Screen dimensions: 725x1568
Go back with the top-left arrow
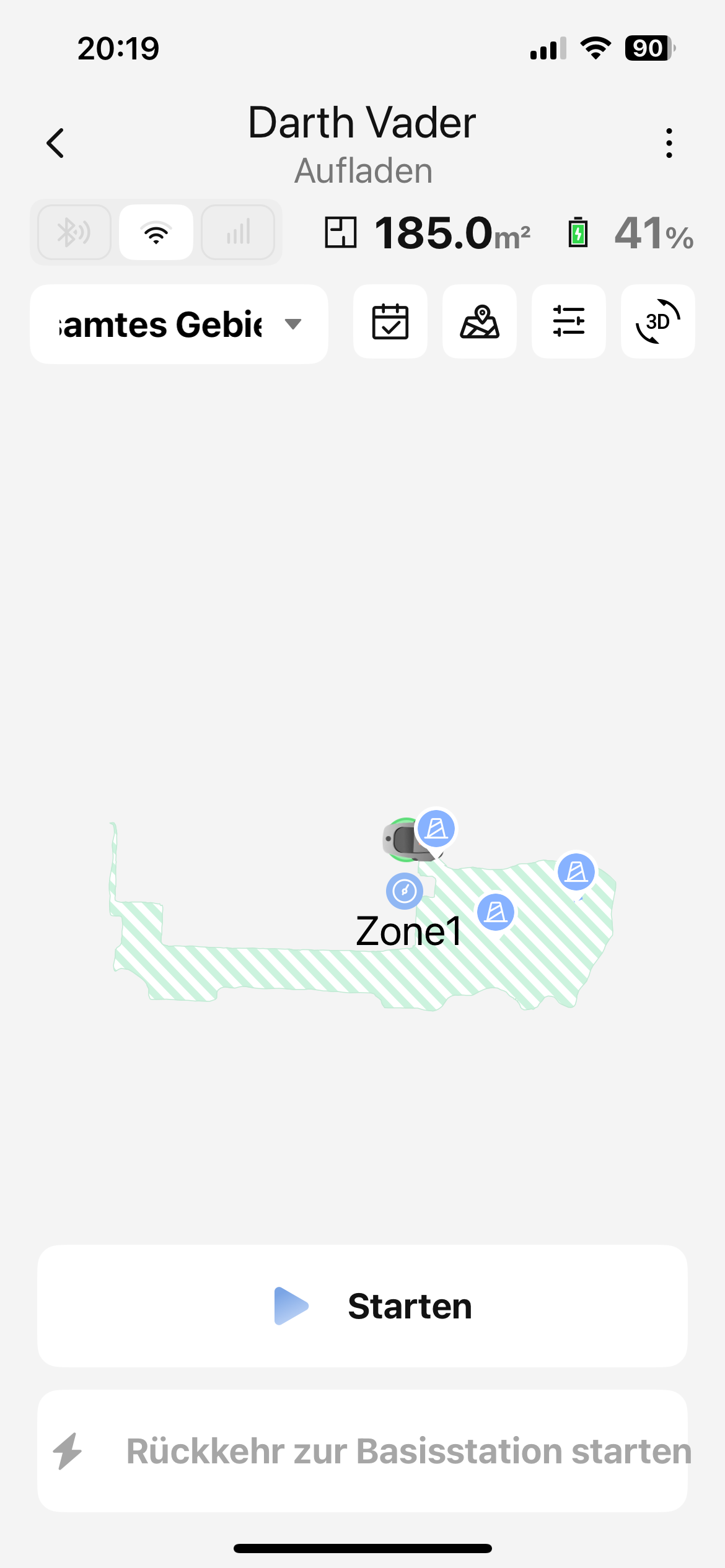[56, 143]
